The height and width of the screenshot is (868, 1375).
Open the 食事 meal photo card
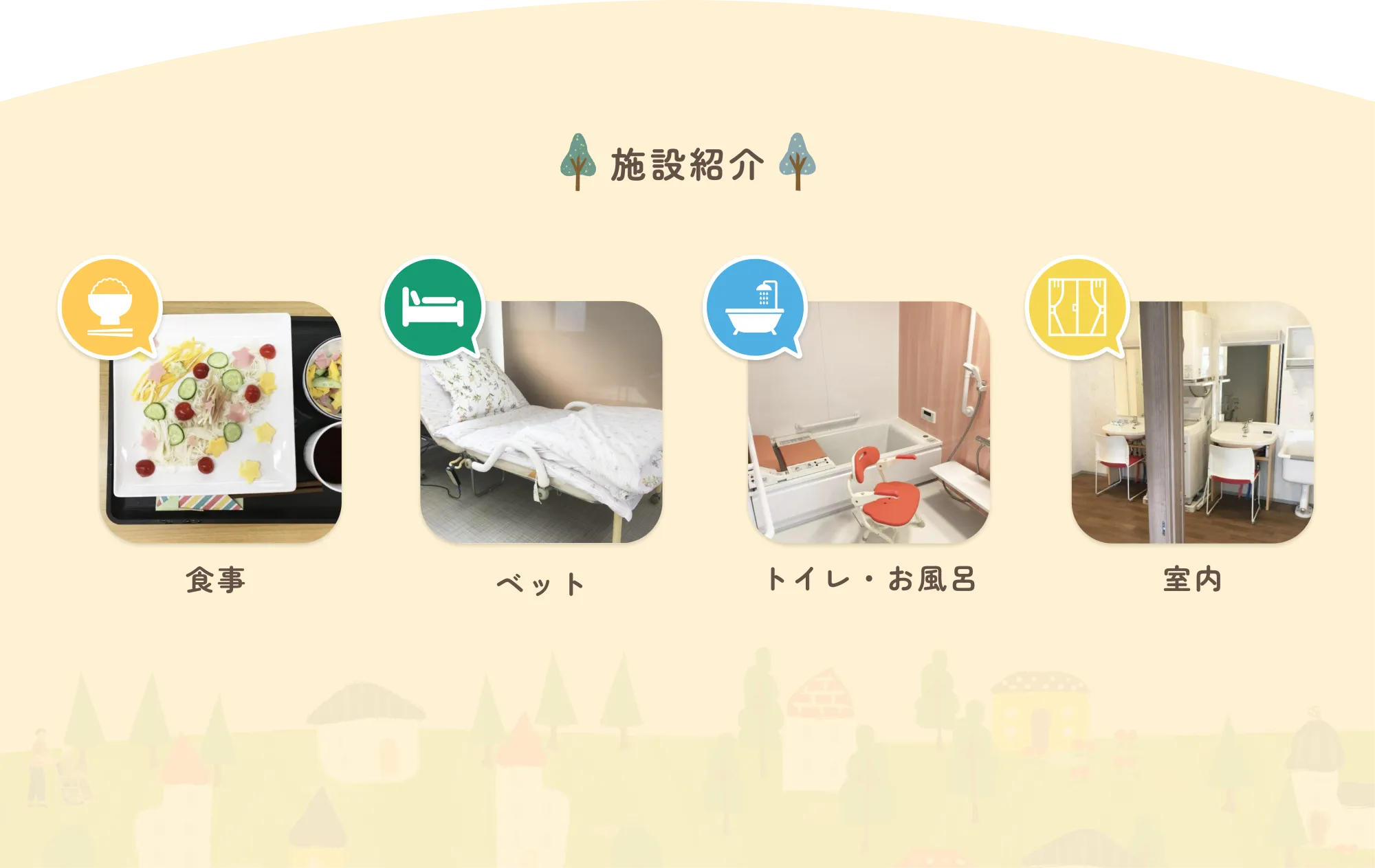coord(221,422)
